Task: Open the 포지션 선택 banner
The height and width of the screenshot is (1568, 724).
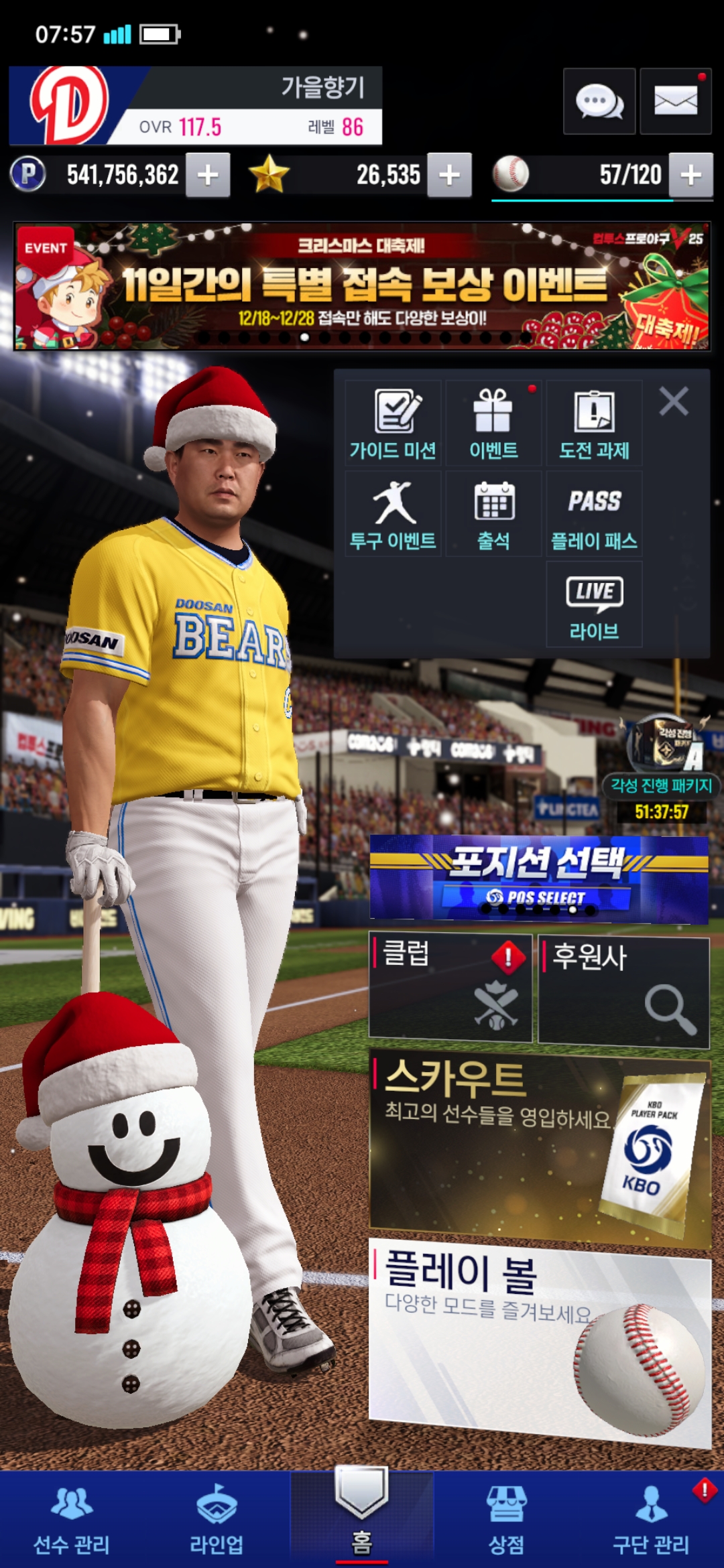Action: pos(539,879)
